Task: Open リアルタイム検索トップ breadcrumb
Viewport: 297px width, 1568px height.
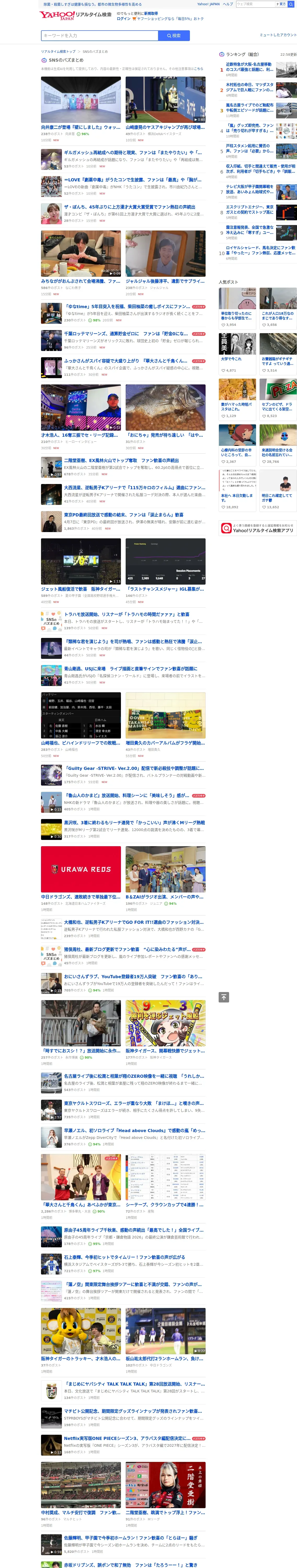Action: click(x=59, y=52)
